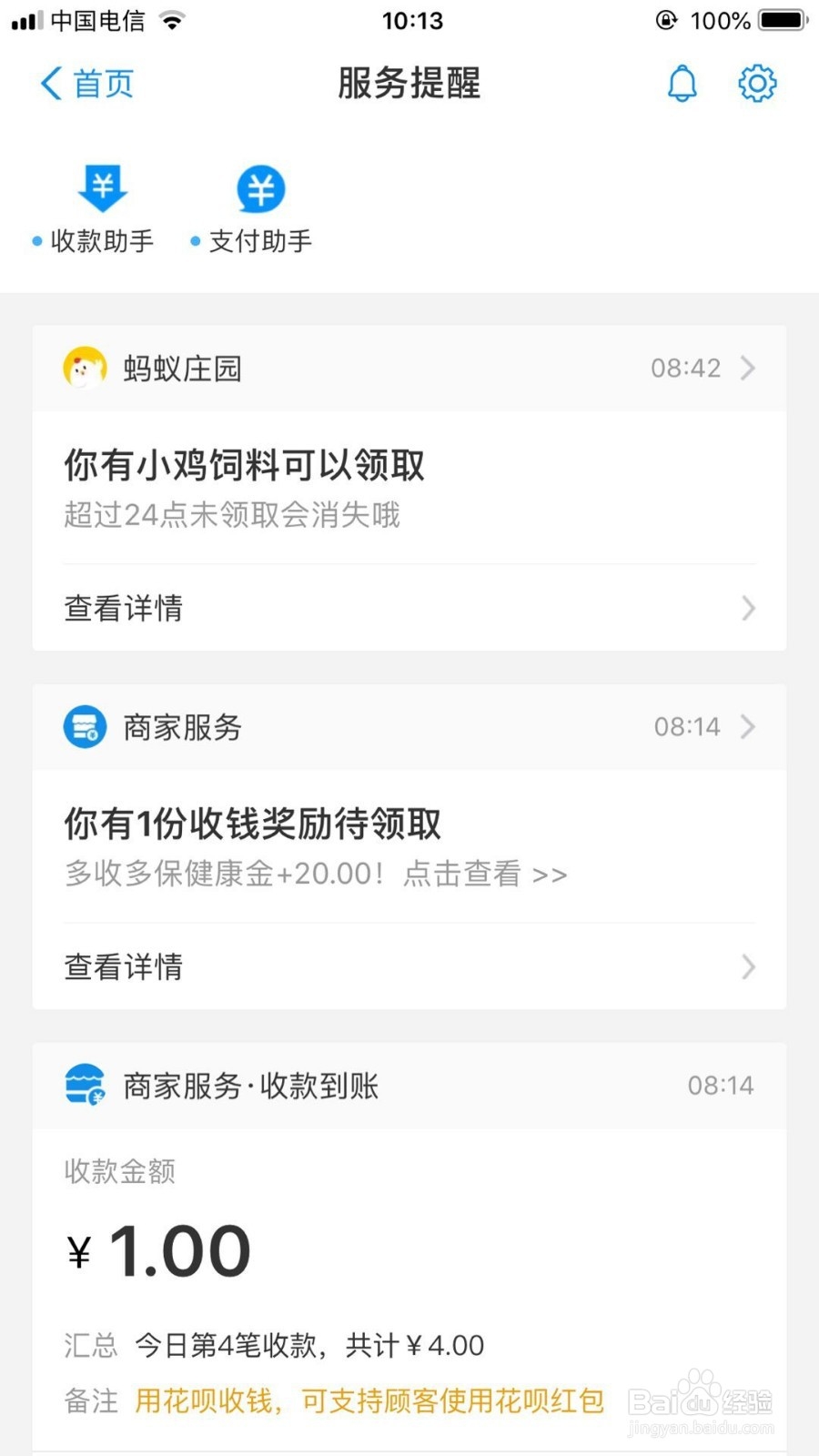Expand the 商家服务 08:14 message chevron
Image resolution: width=819 pixels, height=1456 pixels.
tap(748, 726)
